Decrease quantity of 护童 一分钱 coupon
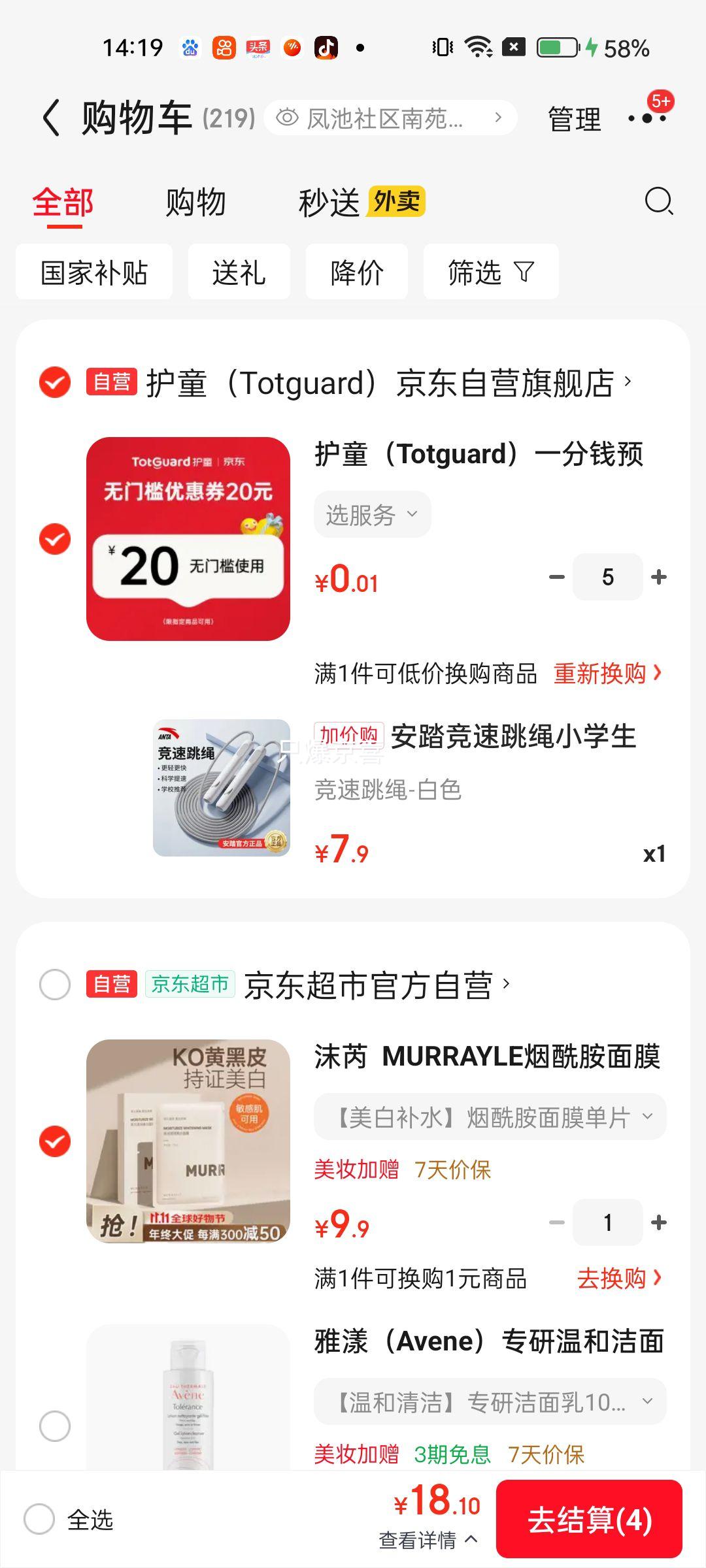This screenshot has height=1568, width=706. click(x=556, y=577)
